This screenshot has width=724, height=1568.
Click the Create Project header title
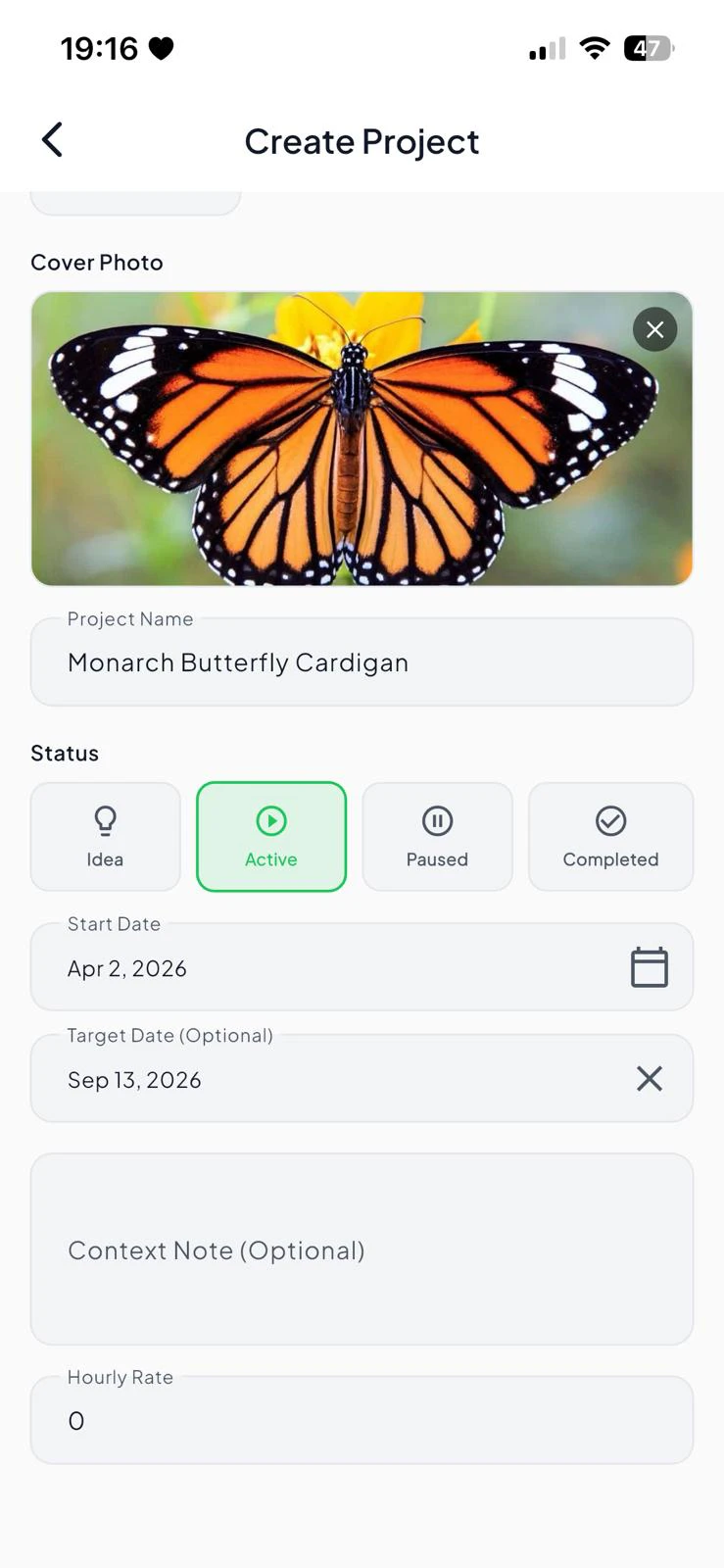(x=362, y=141)
